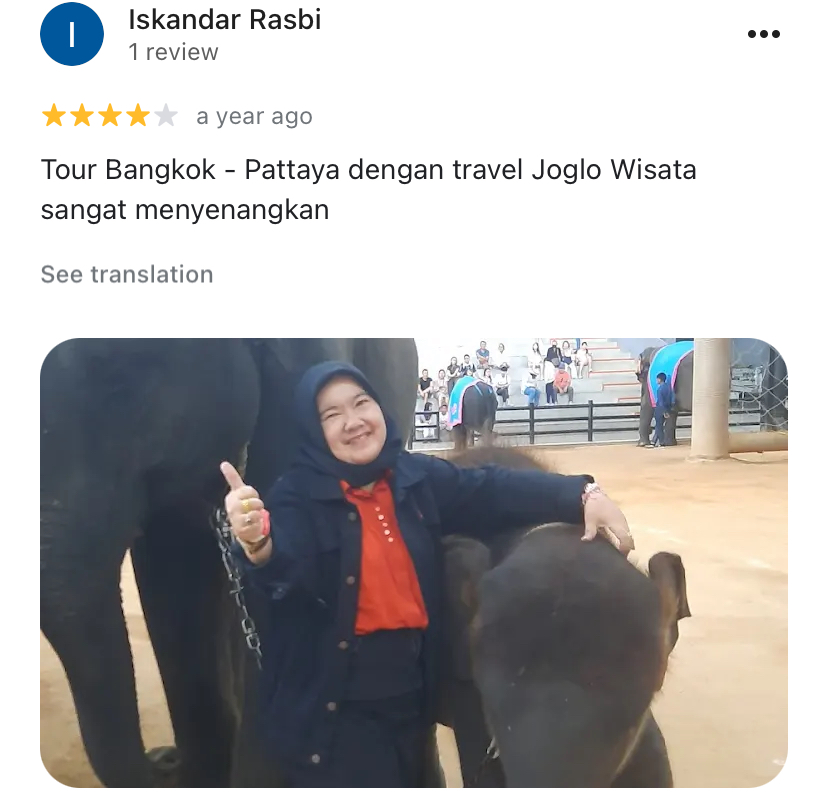Screen dimensions: 828x797
Task: Open the overflow menu on Iskandar's review
Action: [763, 34]
